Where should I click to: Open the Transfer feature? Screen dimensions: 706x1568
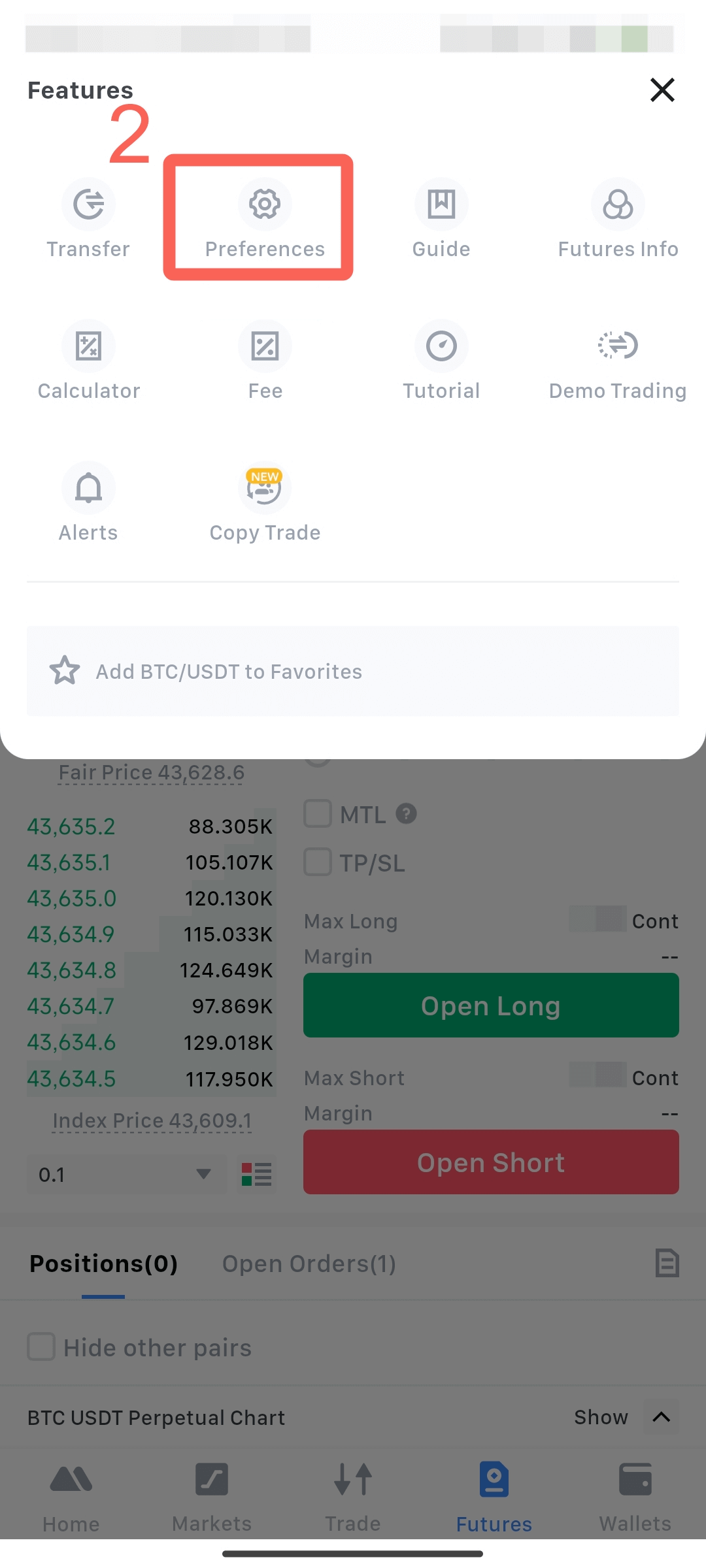coord(88,220)
